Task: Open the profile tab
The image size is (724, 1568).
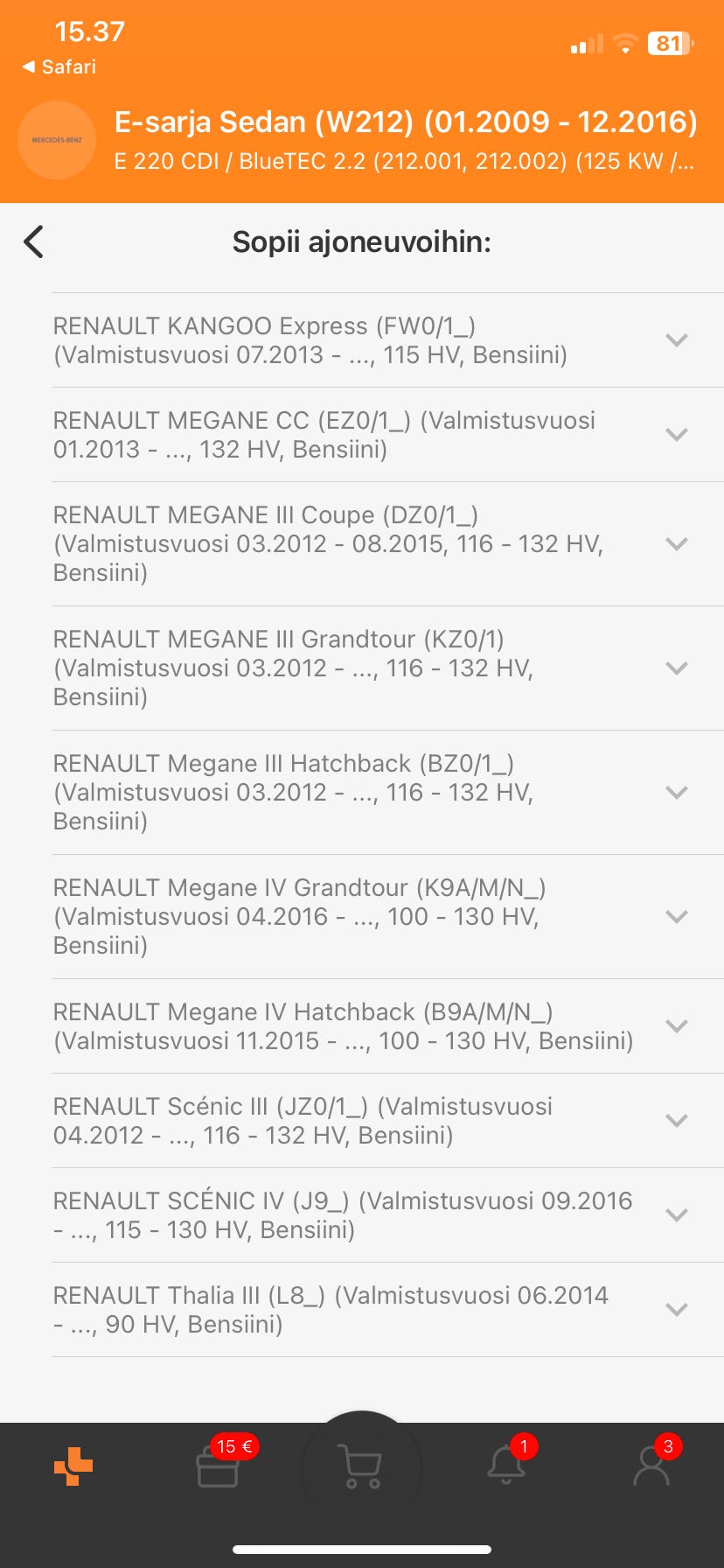Action: pyautogui.click(x=651, y=1466)
